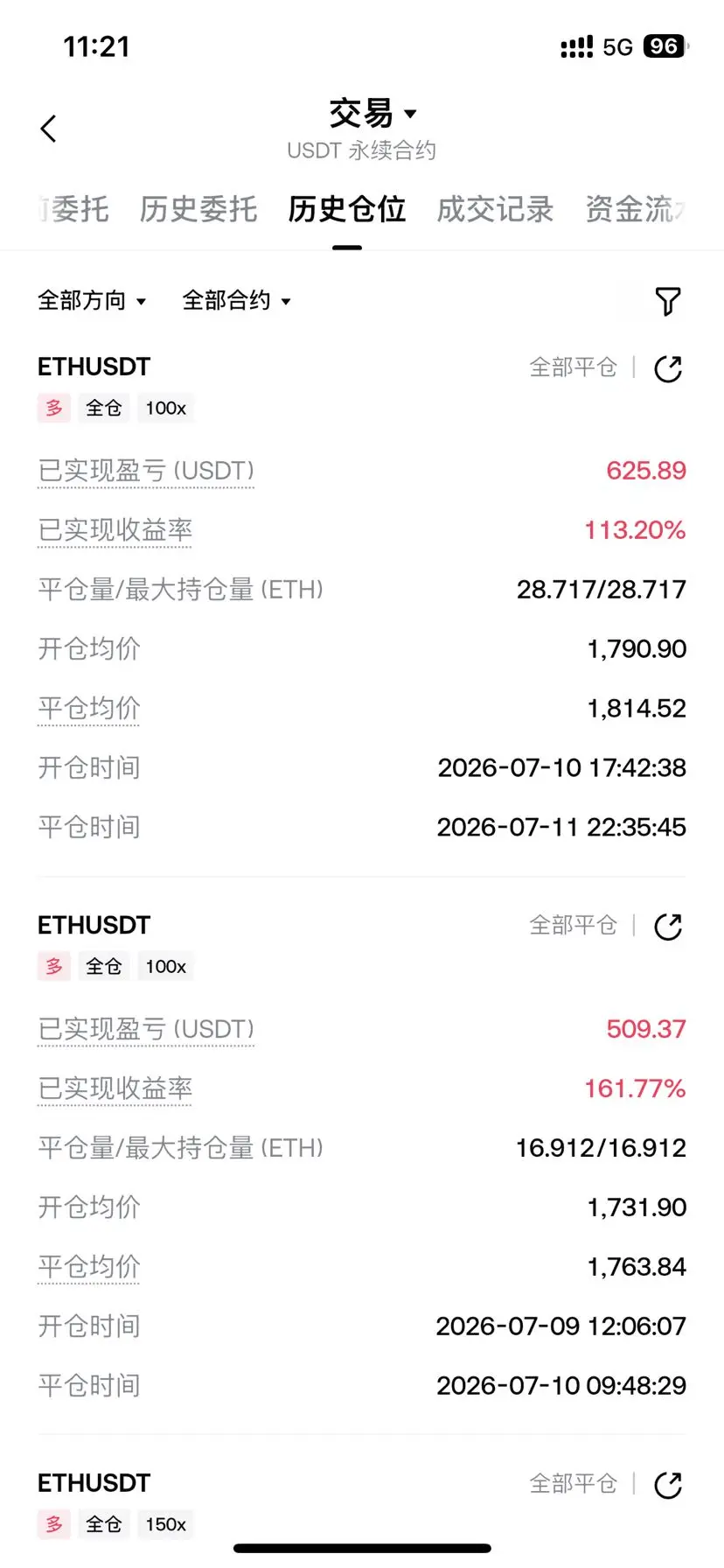Viewport: 724px width, 1568px height.
Task: Switch to the 成交记录 tab
Action: 495,209
